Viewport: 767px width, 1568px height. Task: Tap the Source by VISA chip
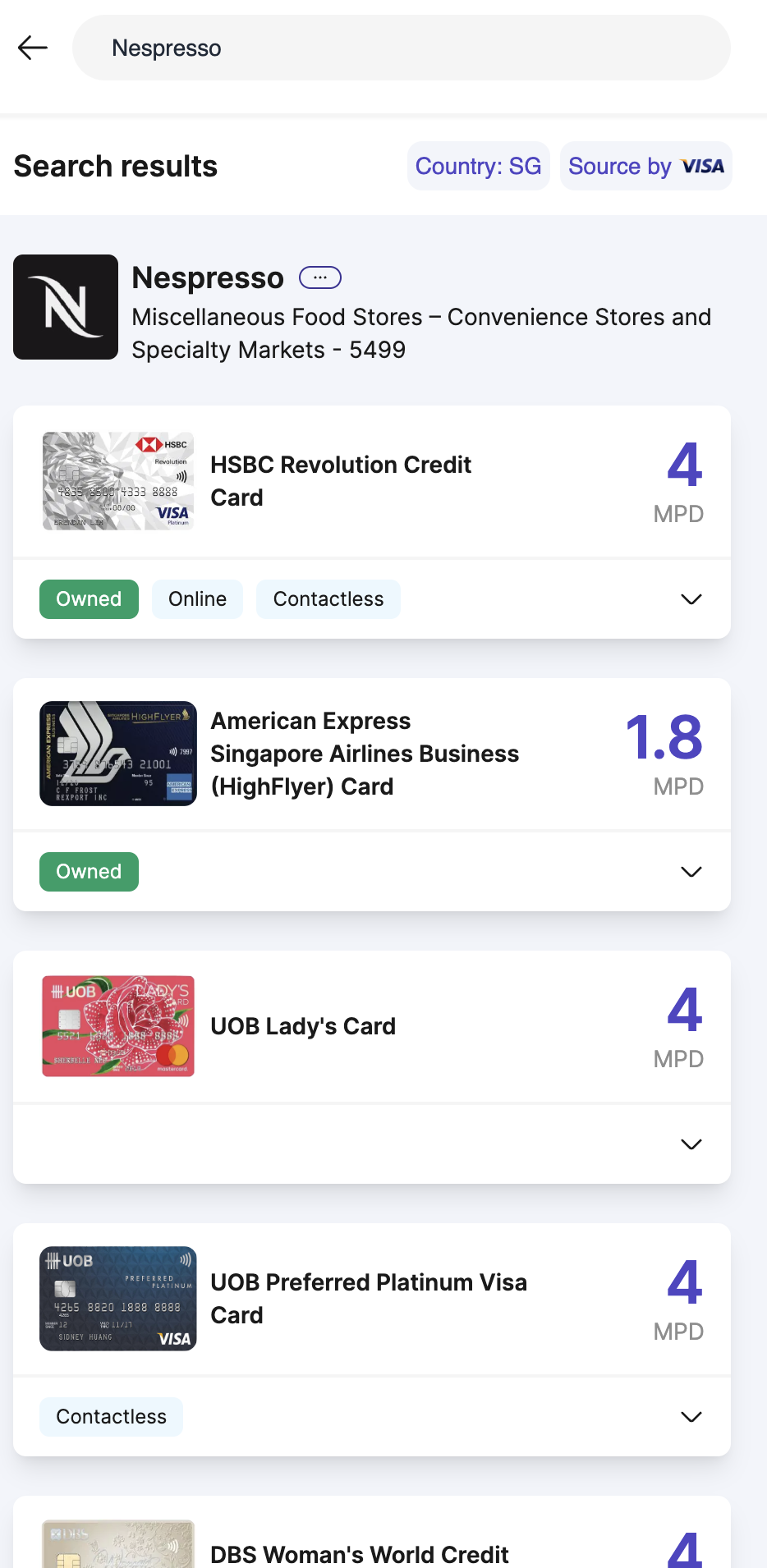pos(645,166)
